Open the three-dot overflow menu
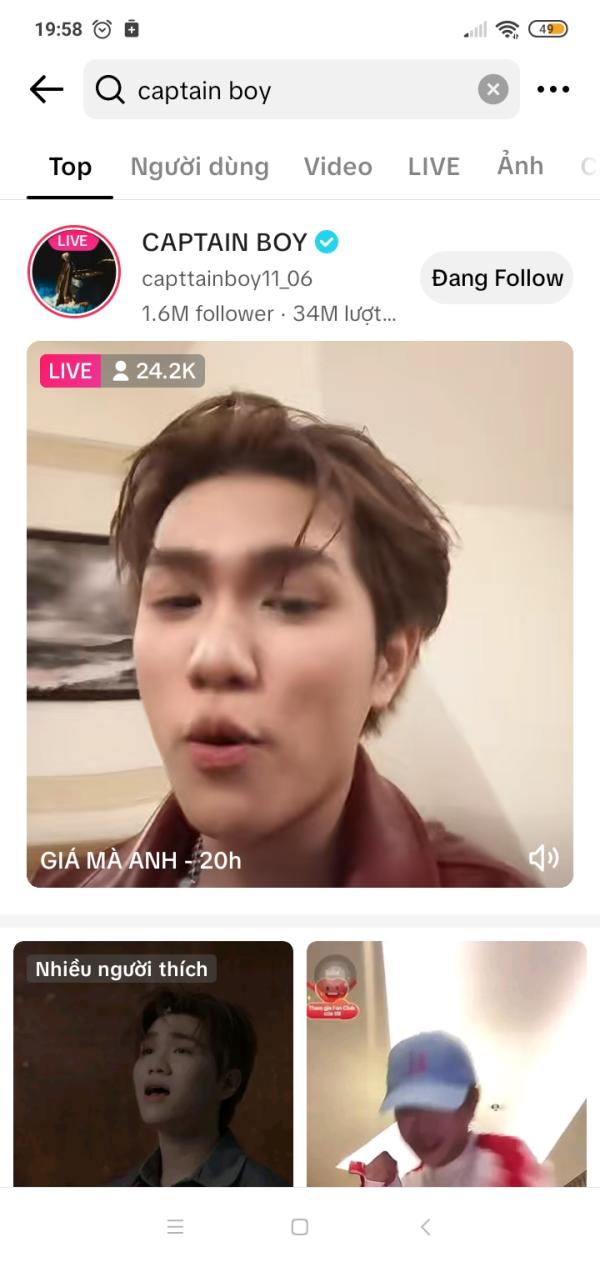The image size is (600, 1267). (x=553, y=90)
